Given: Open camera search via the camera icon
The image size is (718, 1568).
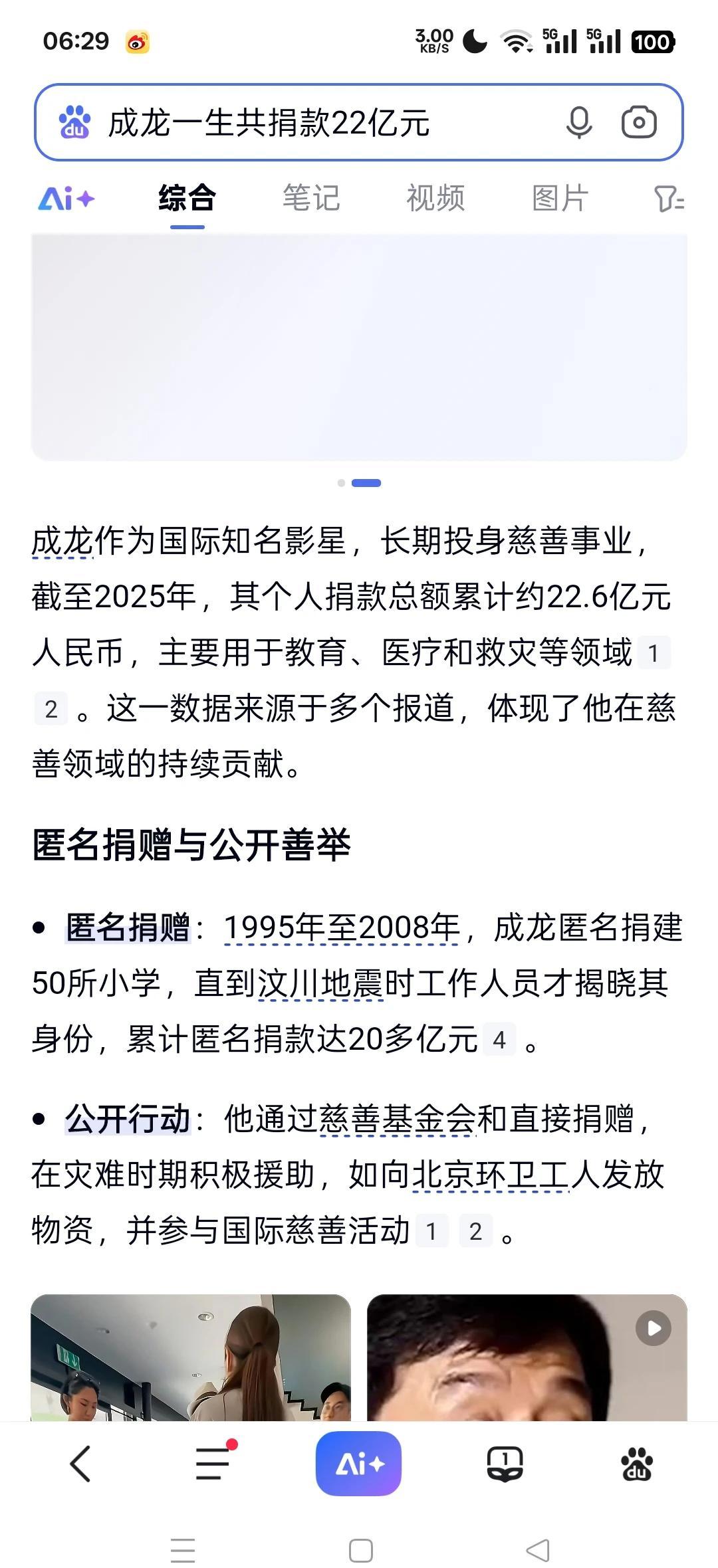Looking at the screenshot, I should [639, 122].
